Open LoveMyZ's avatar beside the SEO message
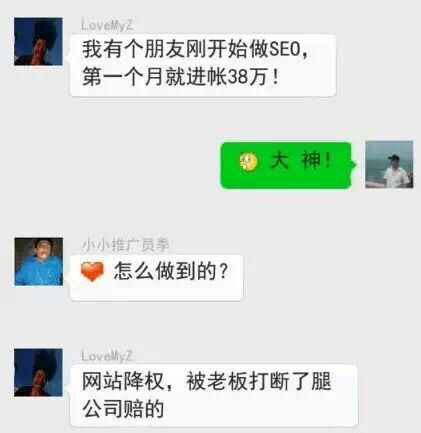This screenshot has width=421, height=433. click(x=38, y=42)
